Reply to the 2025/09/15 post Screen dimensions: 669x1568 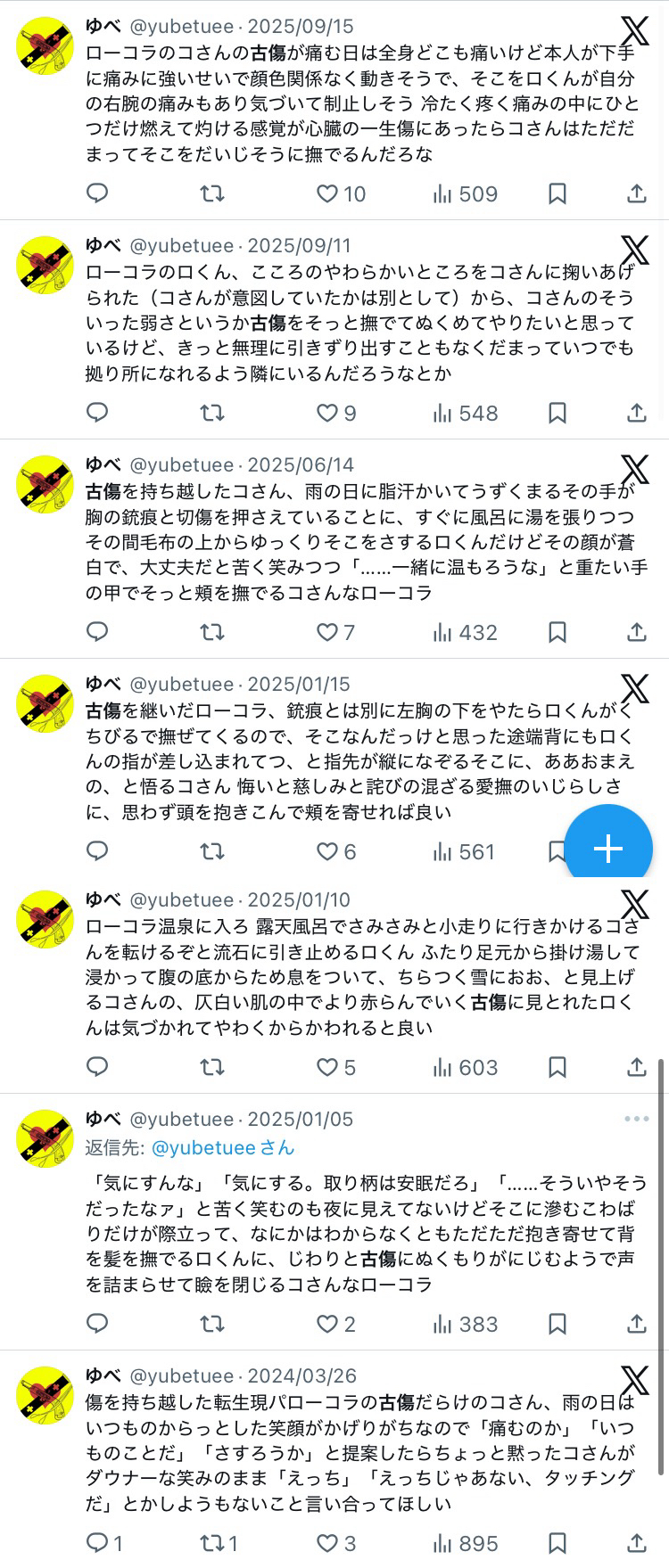(97, 193)
